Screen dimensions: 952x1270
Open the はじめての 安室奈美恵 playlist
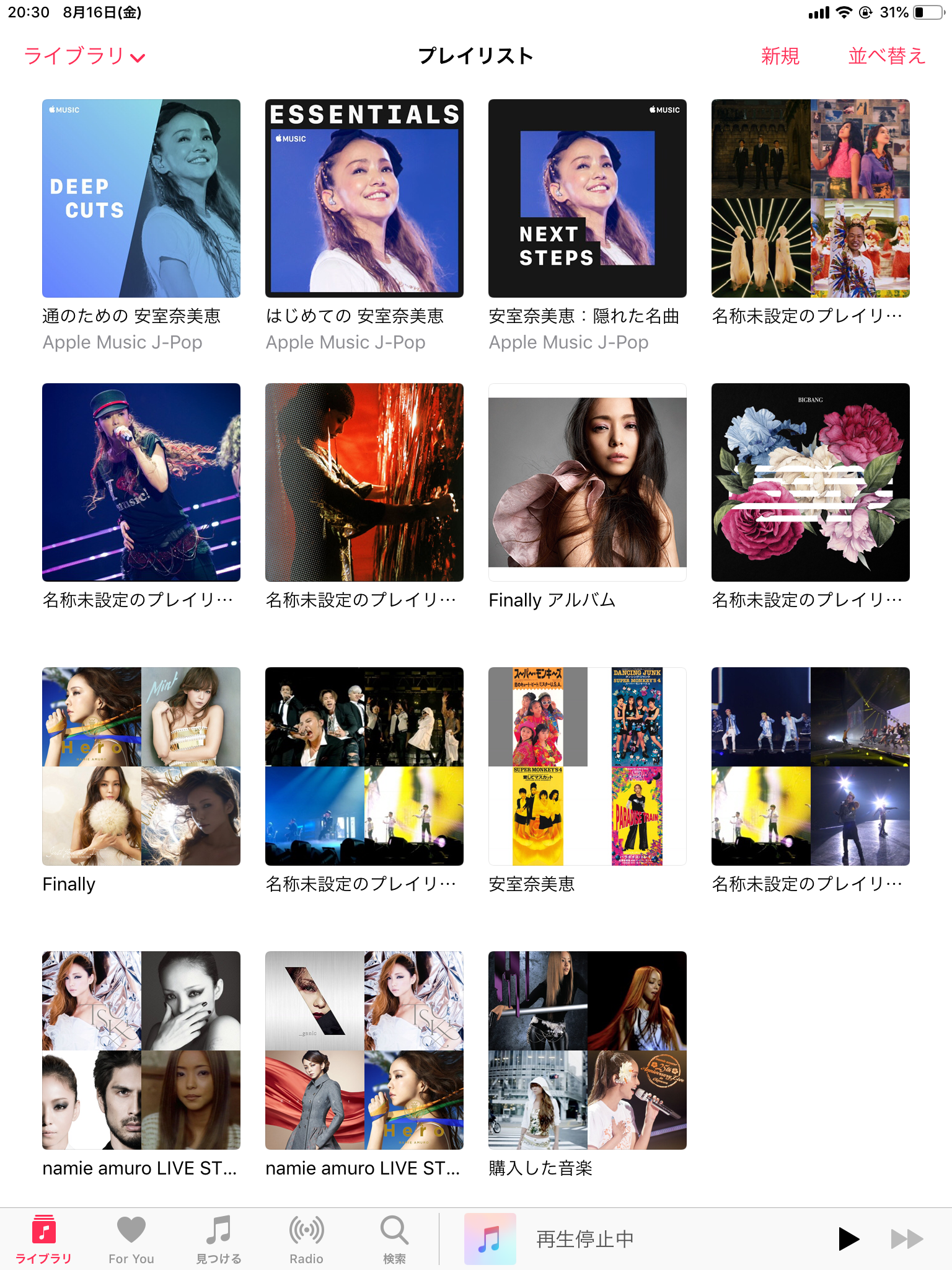[364, 198]
